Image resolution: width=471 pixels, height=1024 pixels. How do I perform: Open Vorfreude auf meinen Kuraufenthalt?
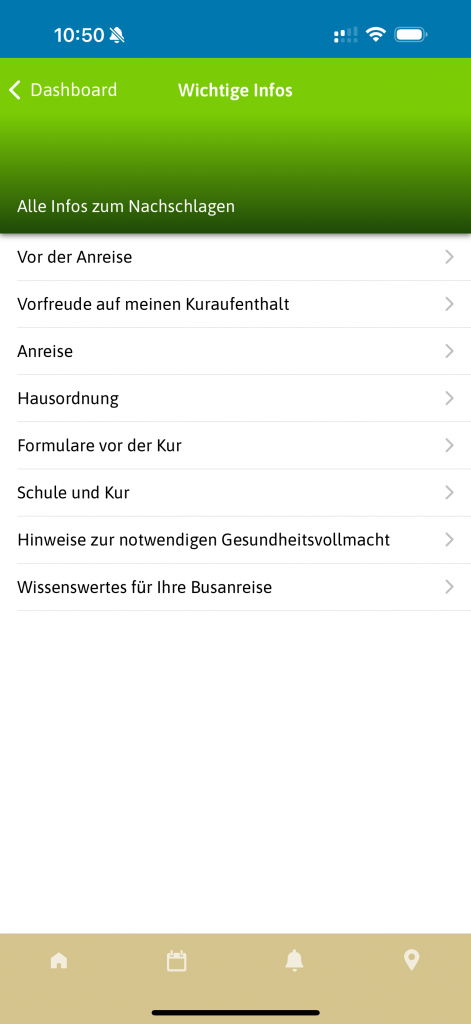click(235, 304)
